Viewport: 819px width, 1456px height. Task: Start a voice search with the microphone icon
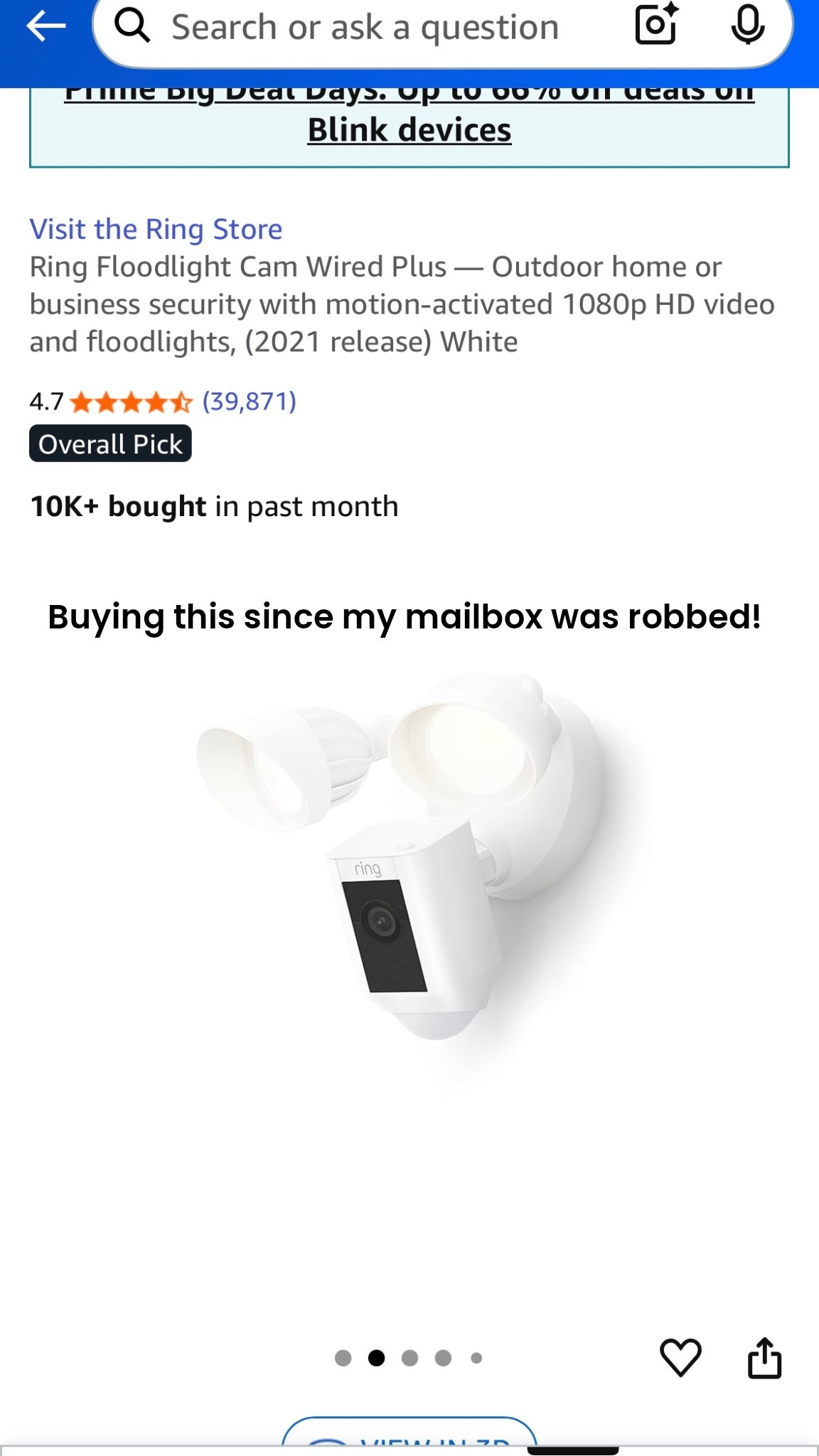tap(748, 27)
